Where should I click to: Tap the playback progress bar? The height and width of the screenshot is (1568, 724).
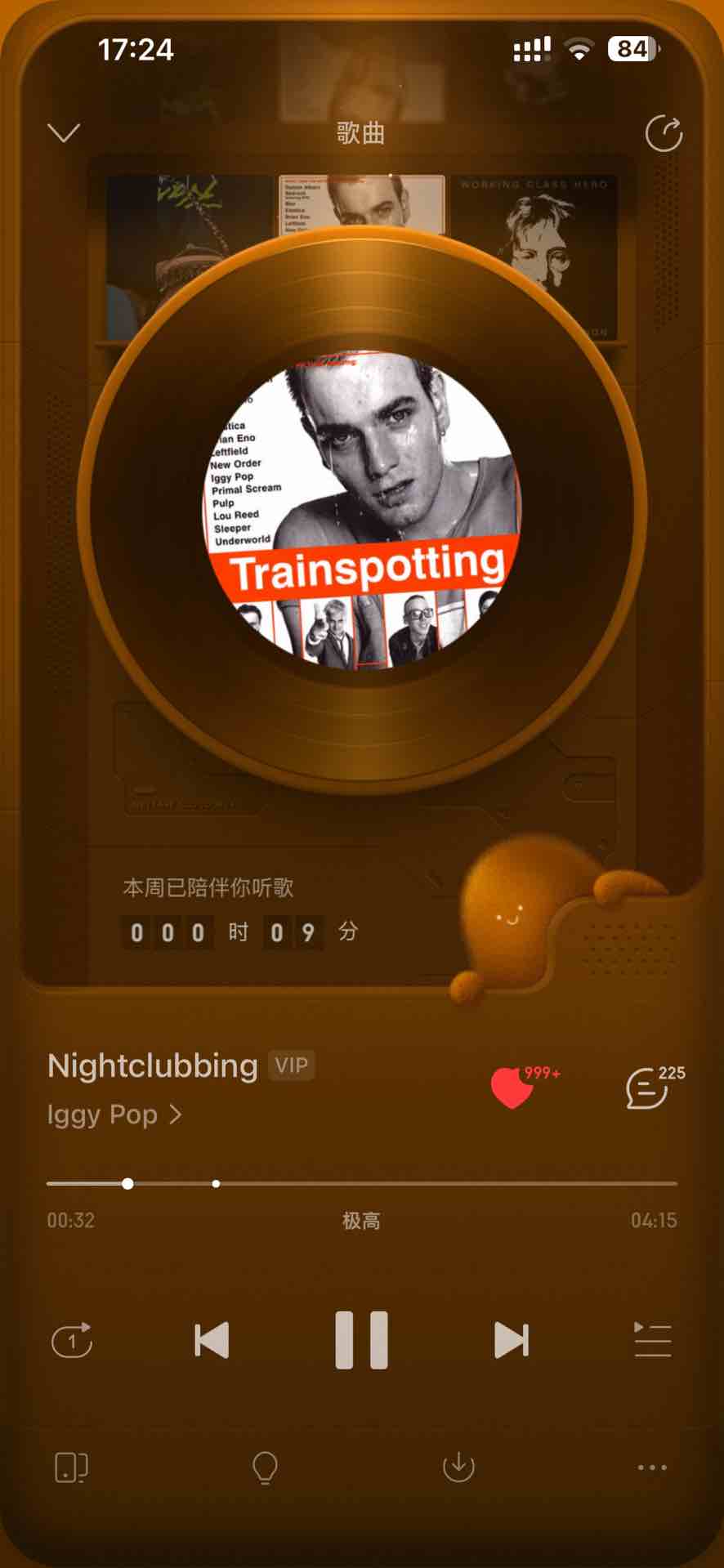click(x=409, y=1183)
